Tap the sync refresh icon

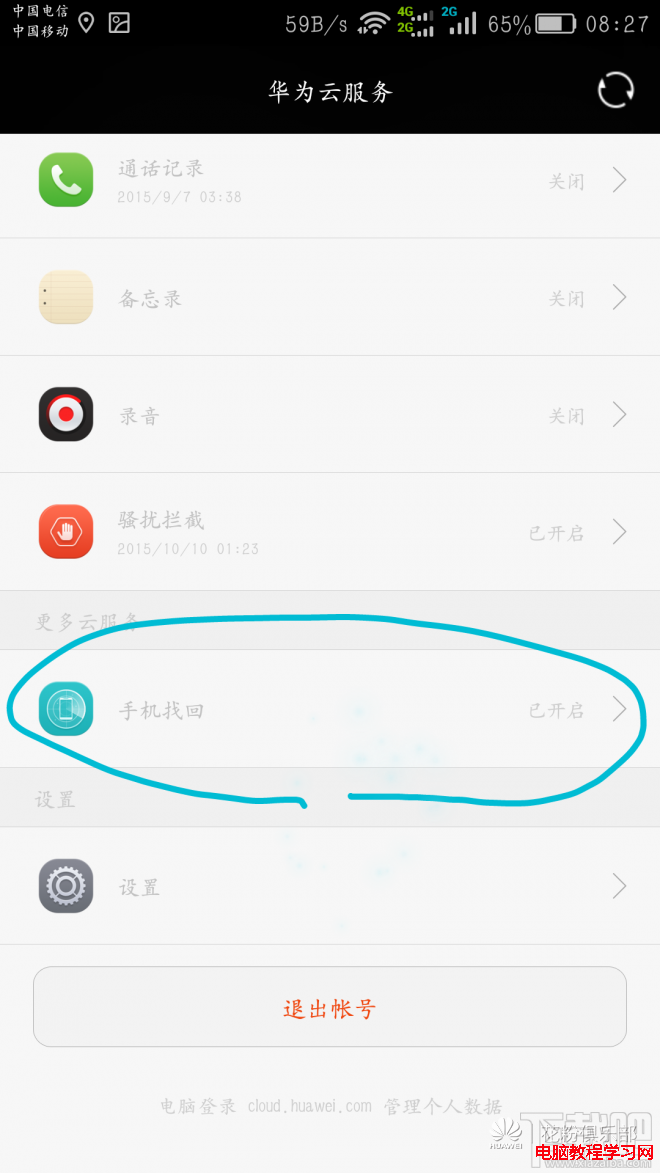point(615,90)
